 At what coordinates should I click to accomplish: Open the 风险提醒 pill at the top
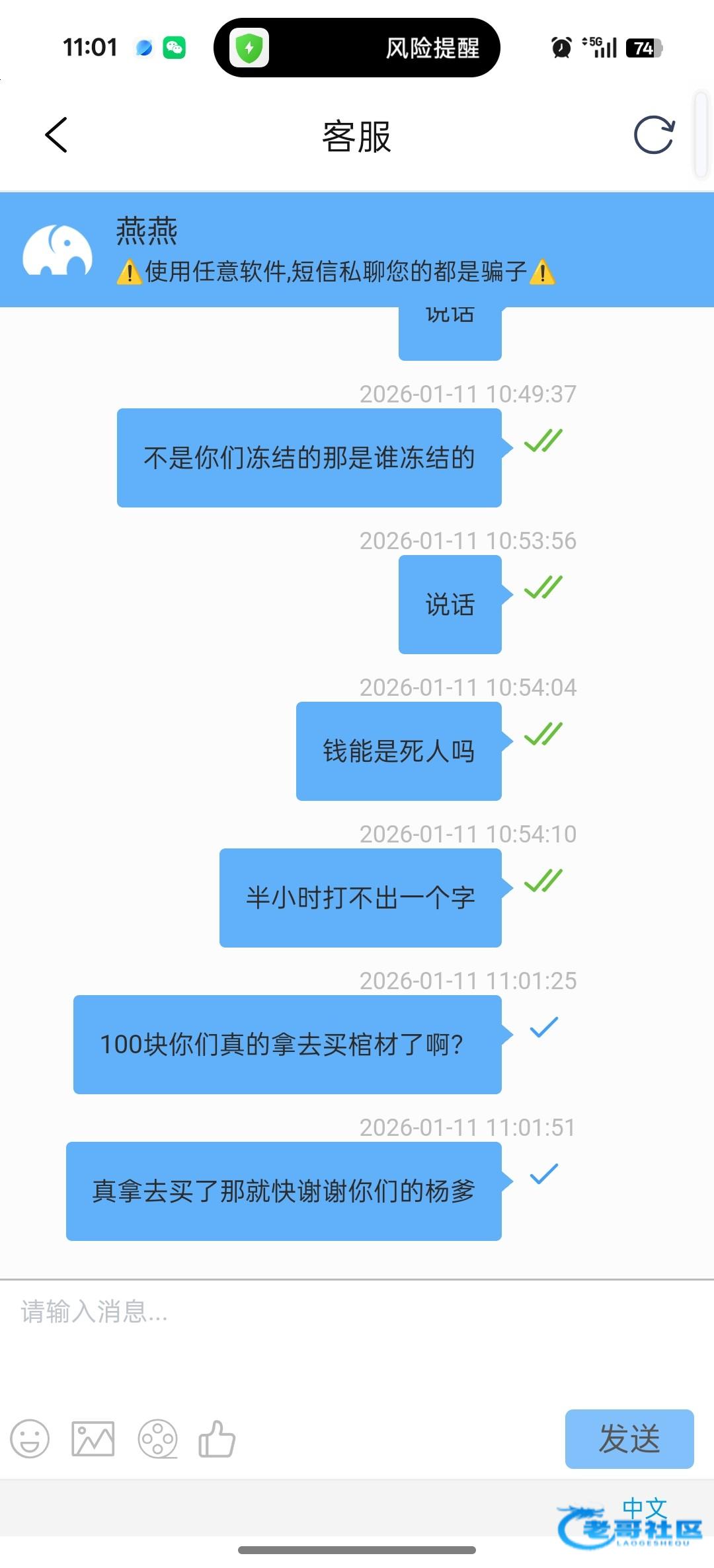click(357, 48)
